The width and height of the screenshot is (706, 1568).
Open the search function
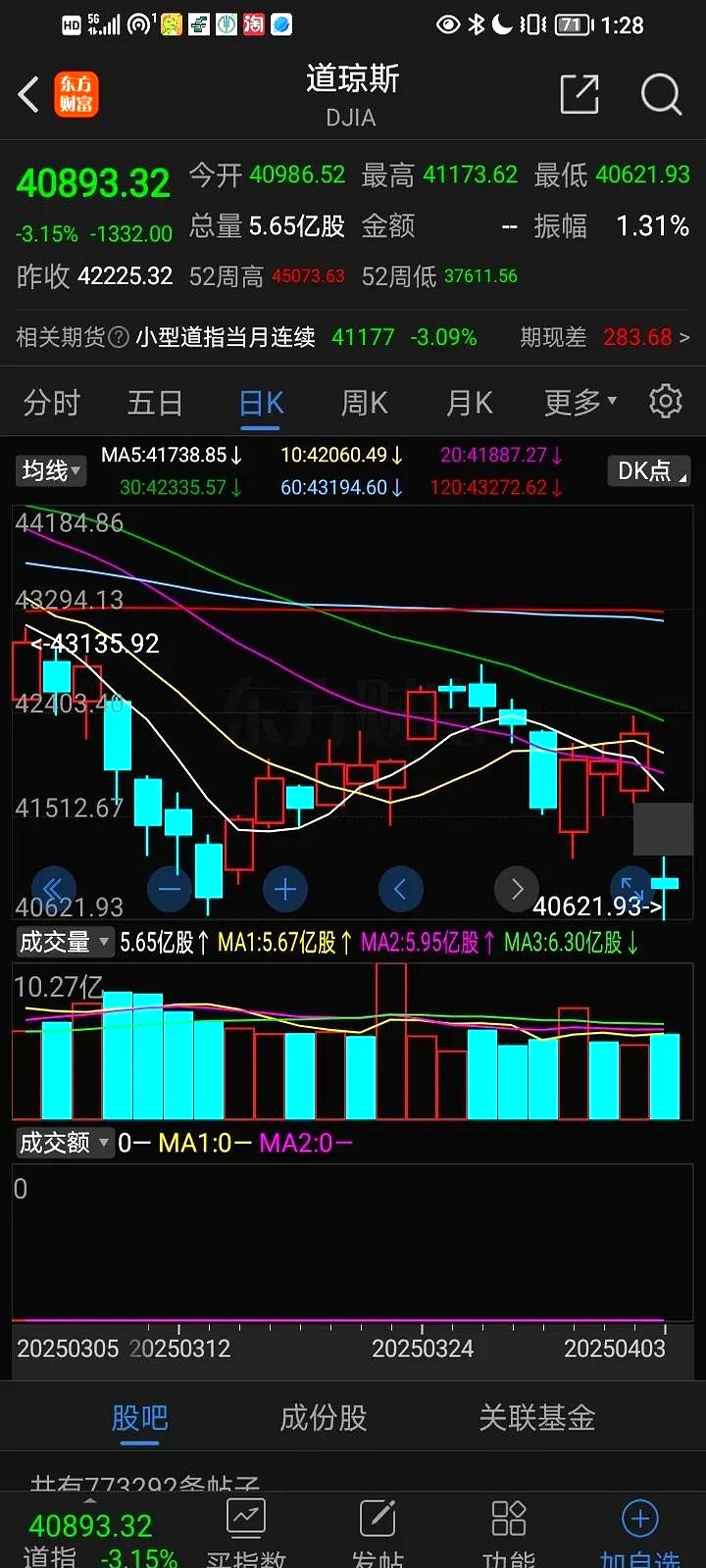pyautogui.click(x=661, y=95)
